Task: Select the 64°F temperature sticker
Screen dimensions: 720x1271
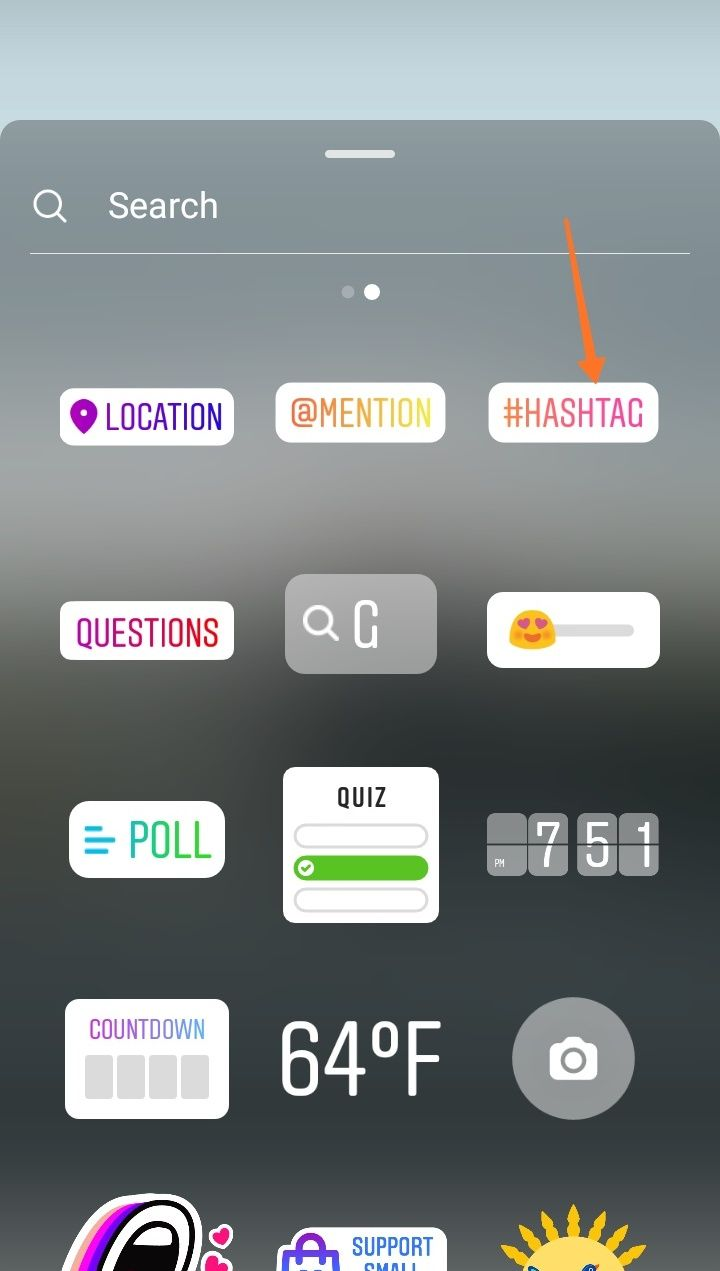Action: click(360, 1058)
